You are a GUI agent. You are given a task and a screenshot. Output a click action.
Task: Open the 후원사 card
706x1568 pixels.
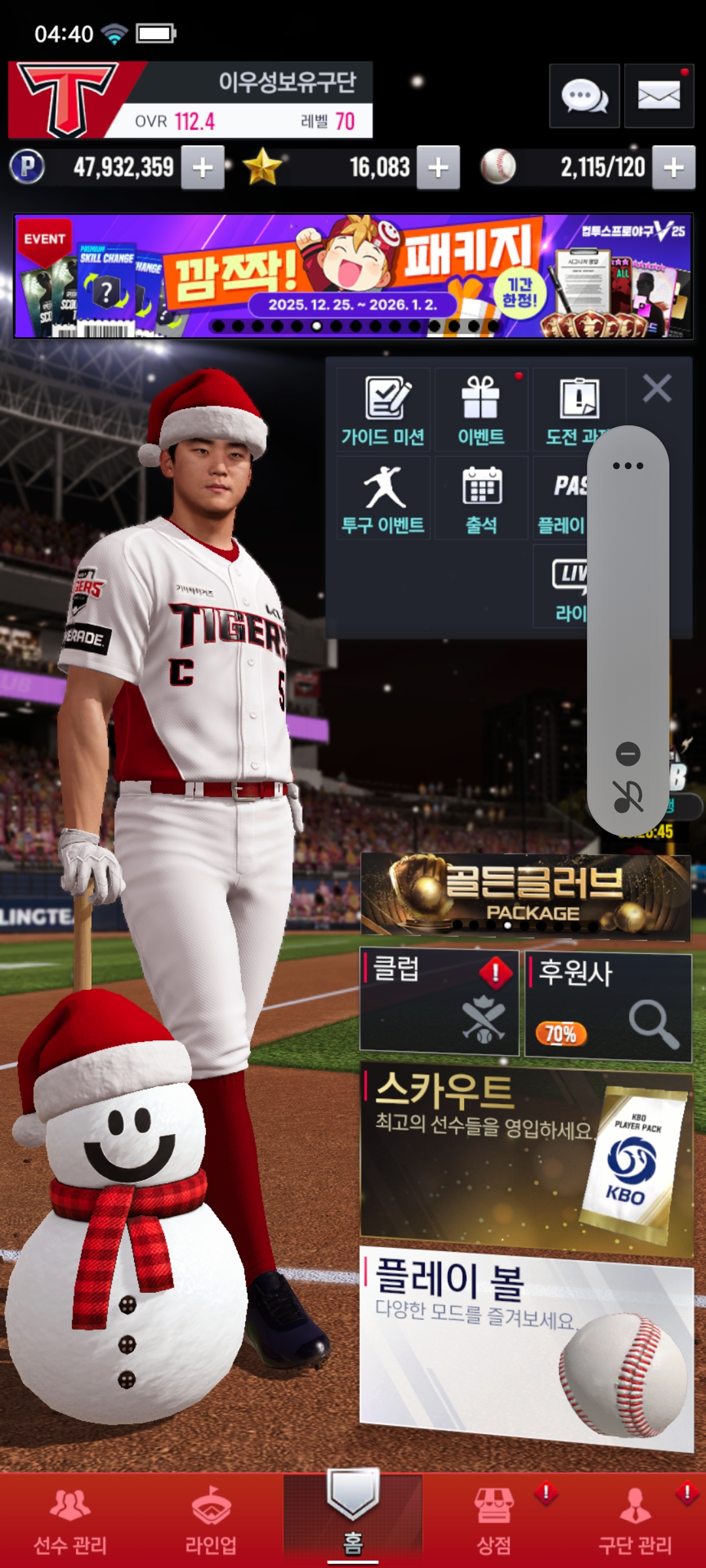coord(608,1005)
